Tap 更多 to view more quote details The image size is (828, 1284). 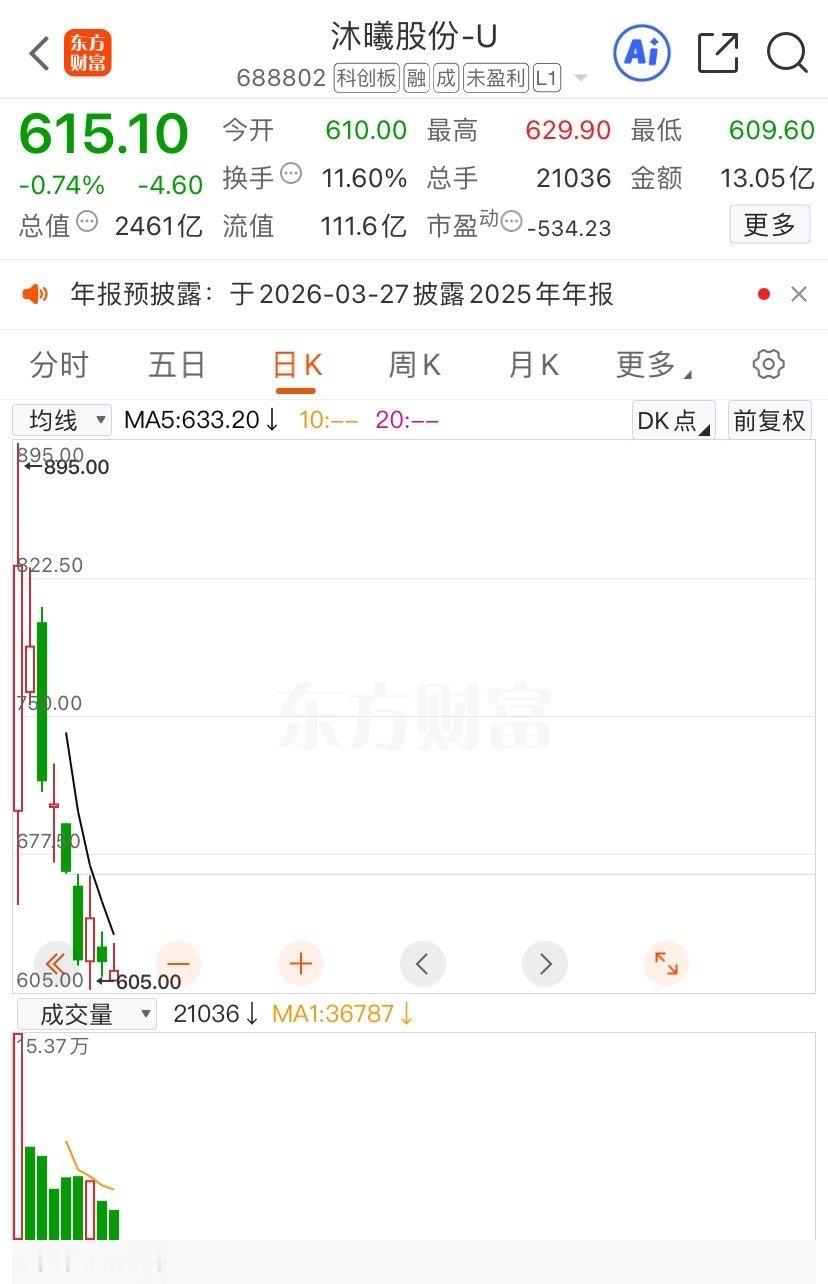click(x=769, y=225)
